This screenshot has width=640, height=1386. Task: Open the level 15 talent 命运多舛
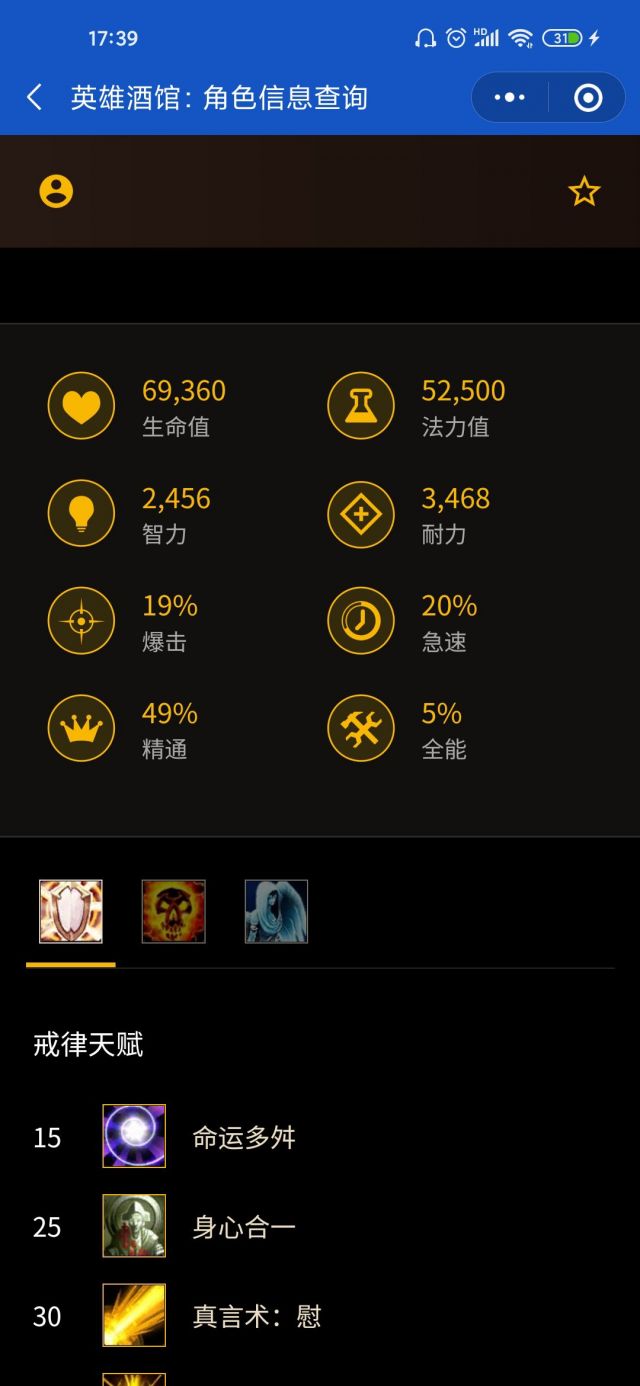[x=320, y=1137]
